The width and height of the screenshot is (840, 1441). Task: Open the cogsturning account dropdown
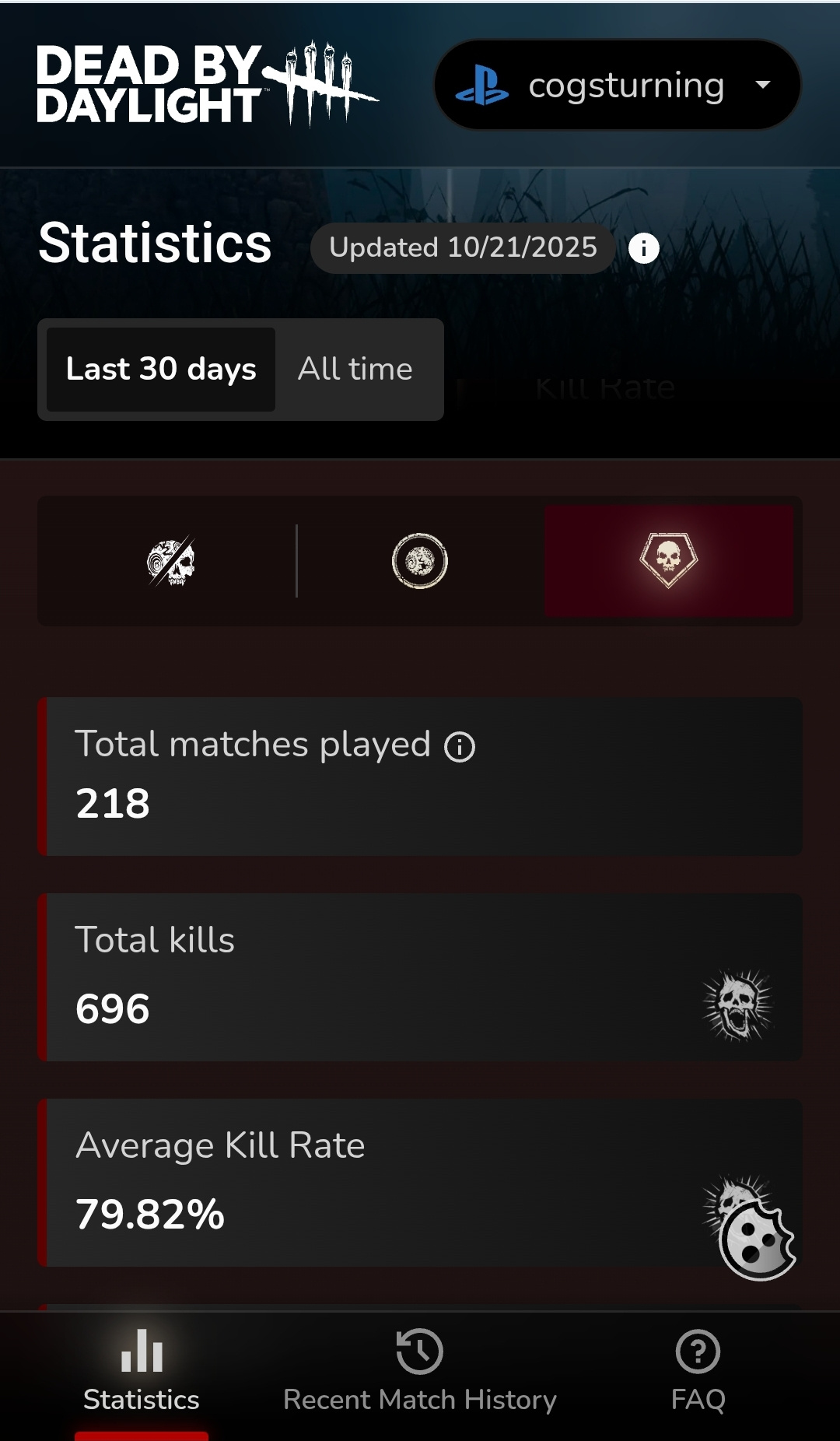pyautogui.click(x=618, y=85)
